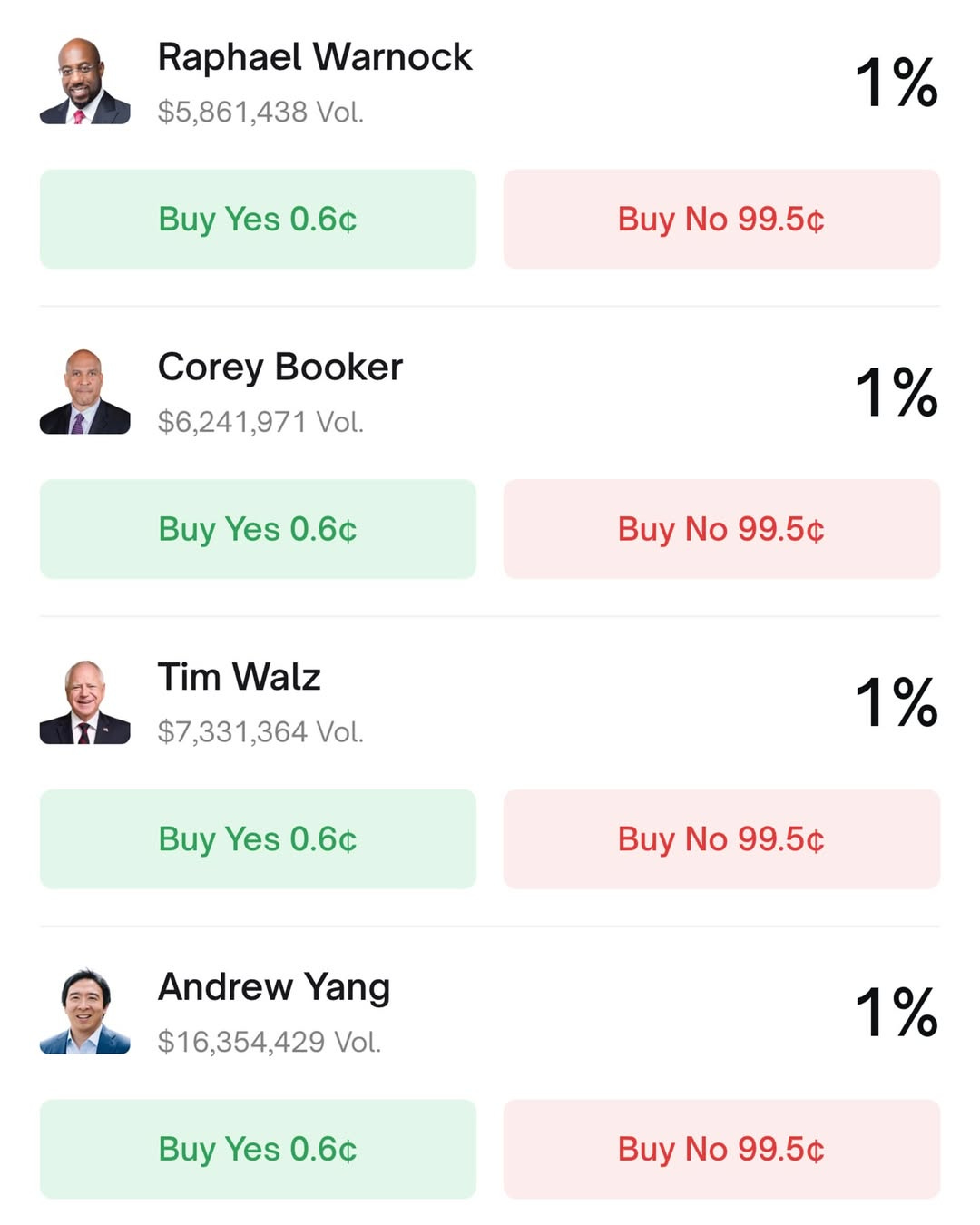Tap Buy Yes for Corey Booker
Screen dimensions: 980x1225
258,529
